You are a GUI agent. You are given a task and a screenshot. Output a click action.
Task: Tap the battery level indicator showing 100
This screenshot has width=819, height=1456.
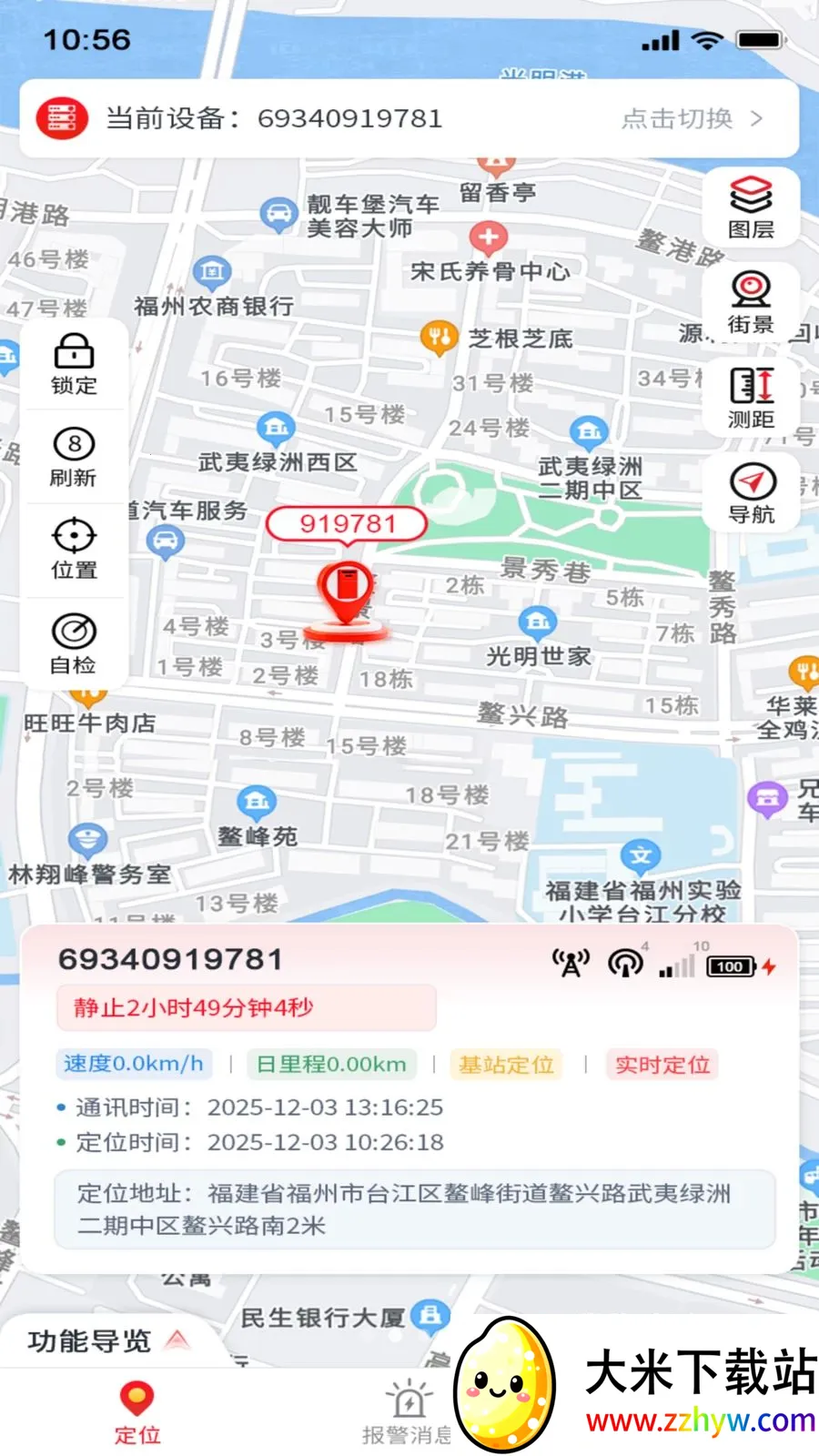coord(731,966)
